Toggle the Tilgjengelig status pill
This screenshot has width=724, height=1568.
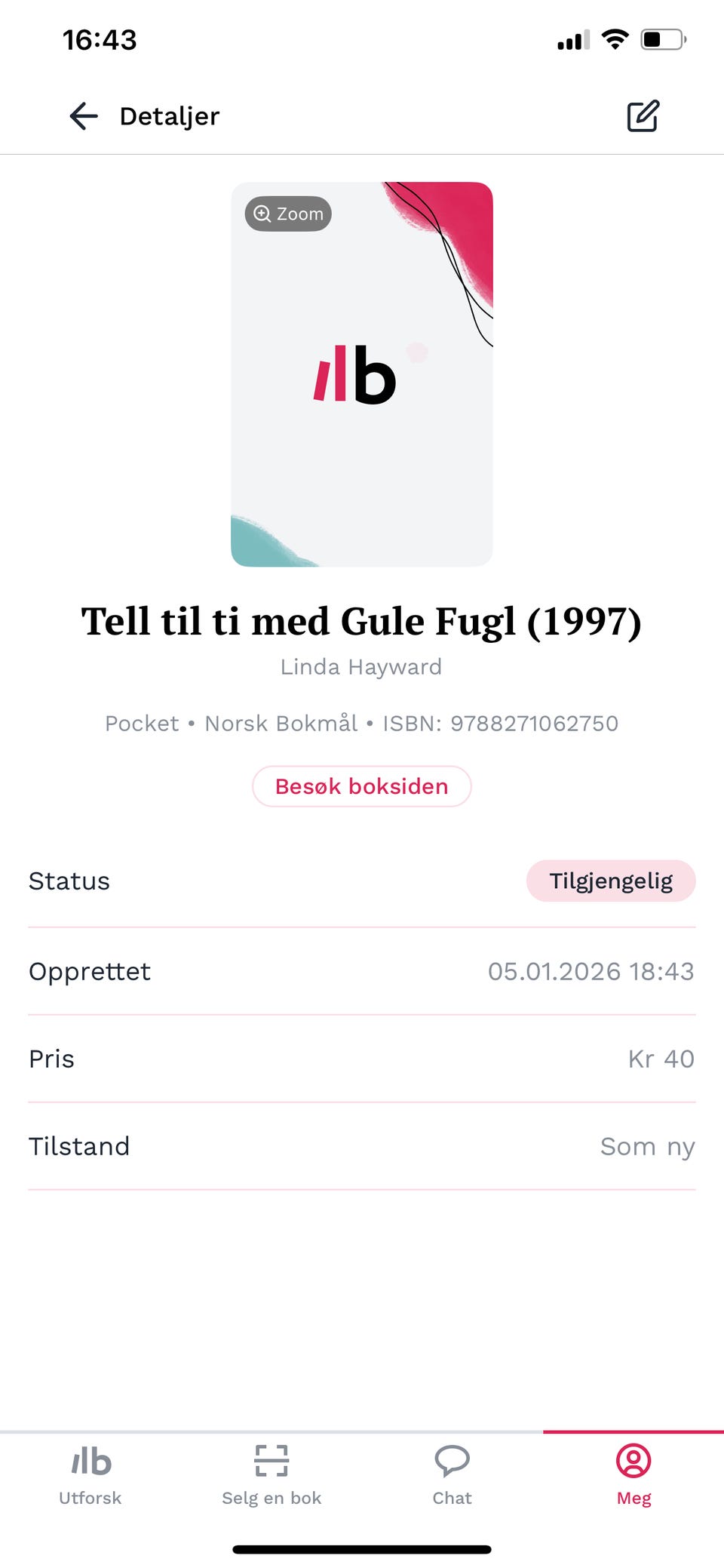click(611, 880)
